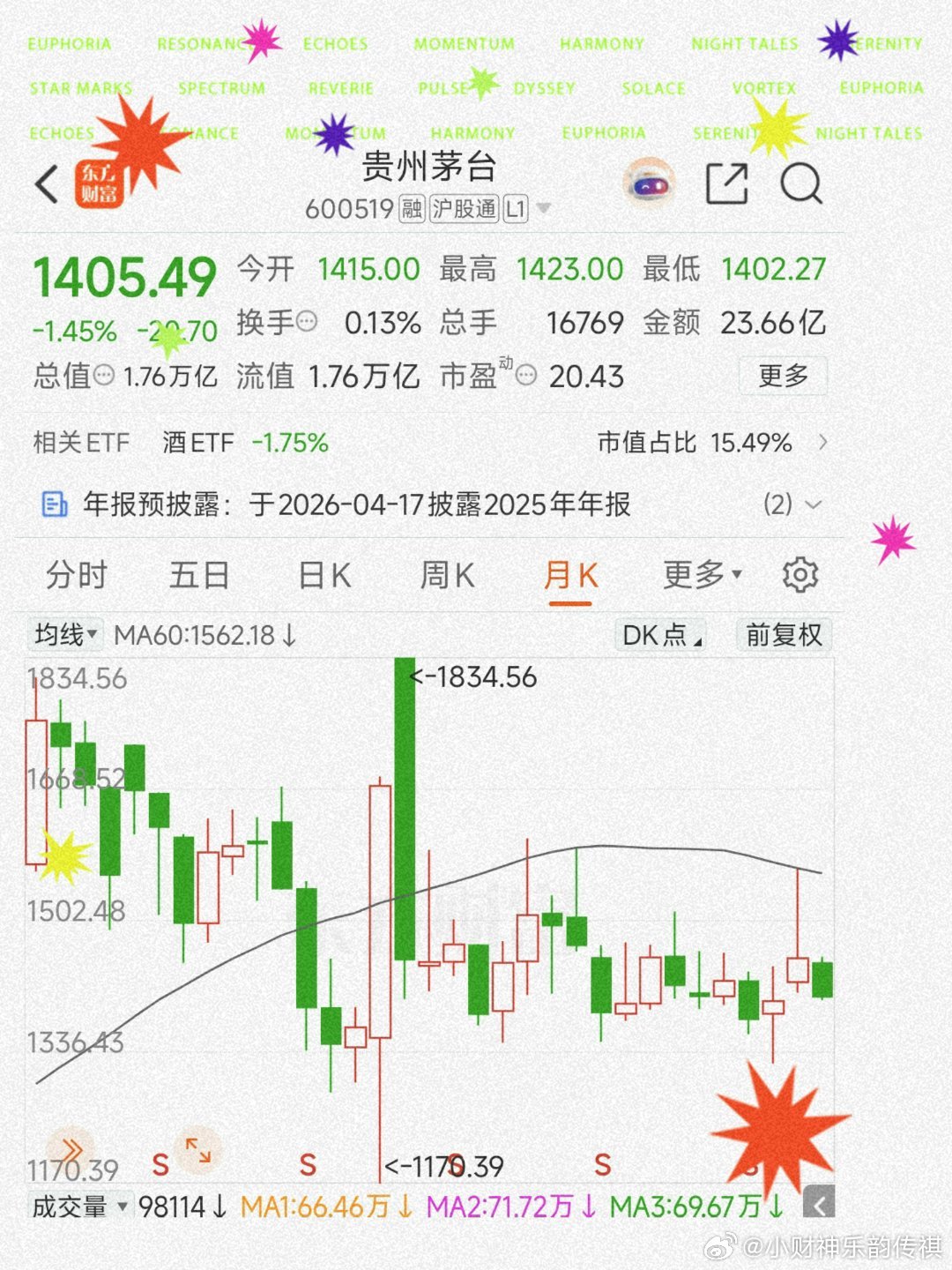Click the fast-forward double-chevron icon above 成交量

72,1147
